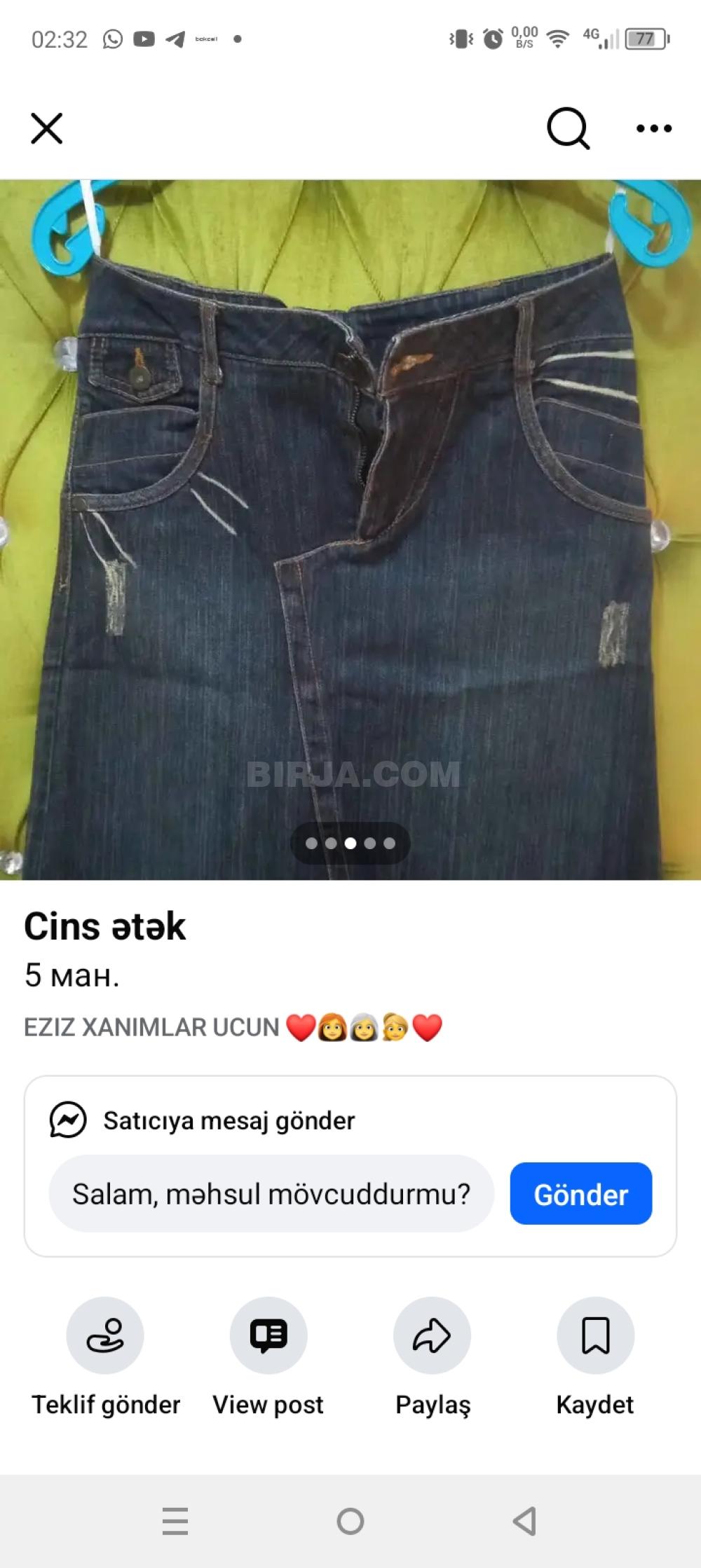Send the message with Gönder button
The image size is (701, 1568).
pyautogui.click(x=580, y=1194)
